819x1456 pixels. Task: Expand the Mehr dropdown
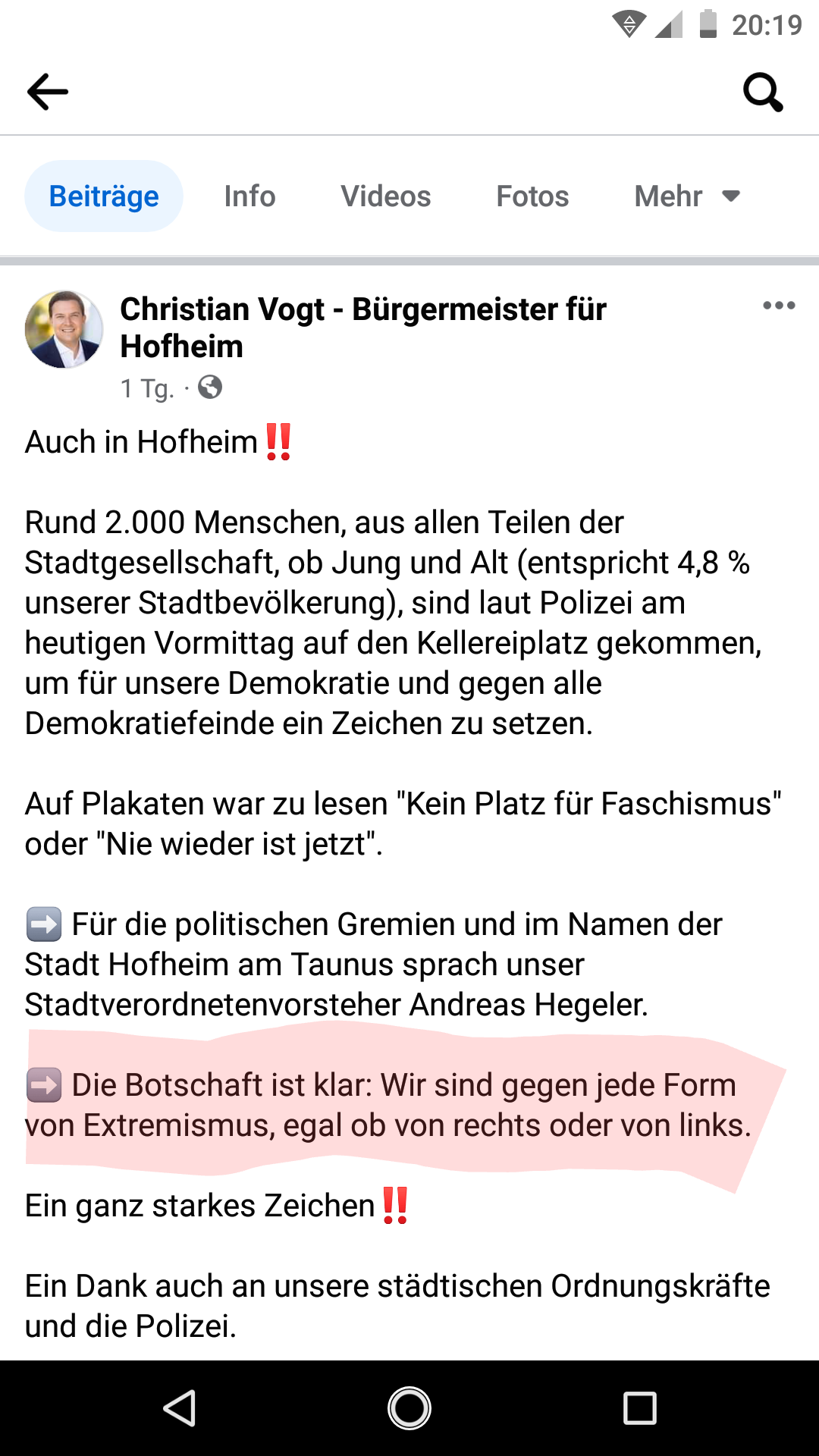point(686,196)
